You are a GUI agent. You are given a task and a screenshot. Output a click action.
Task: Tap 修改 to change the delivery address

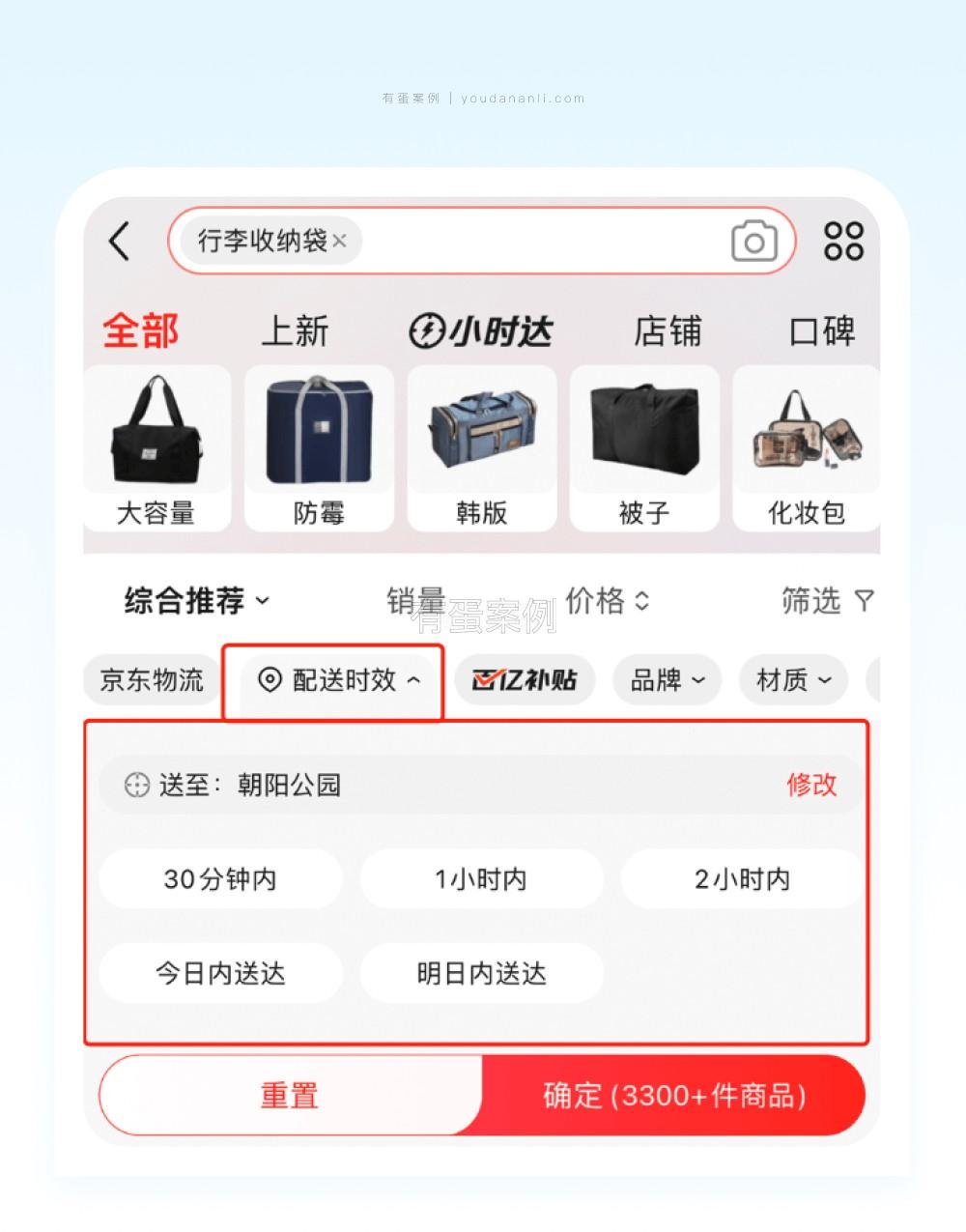tap(810, 785)
